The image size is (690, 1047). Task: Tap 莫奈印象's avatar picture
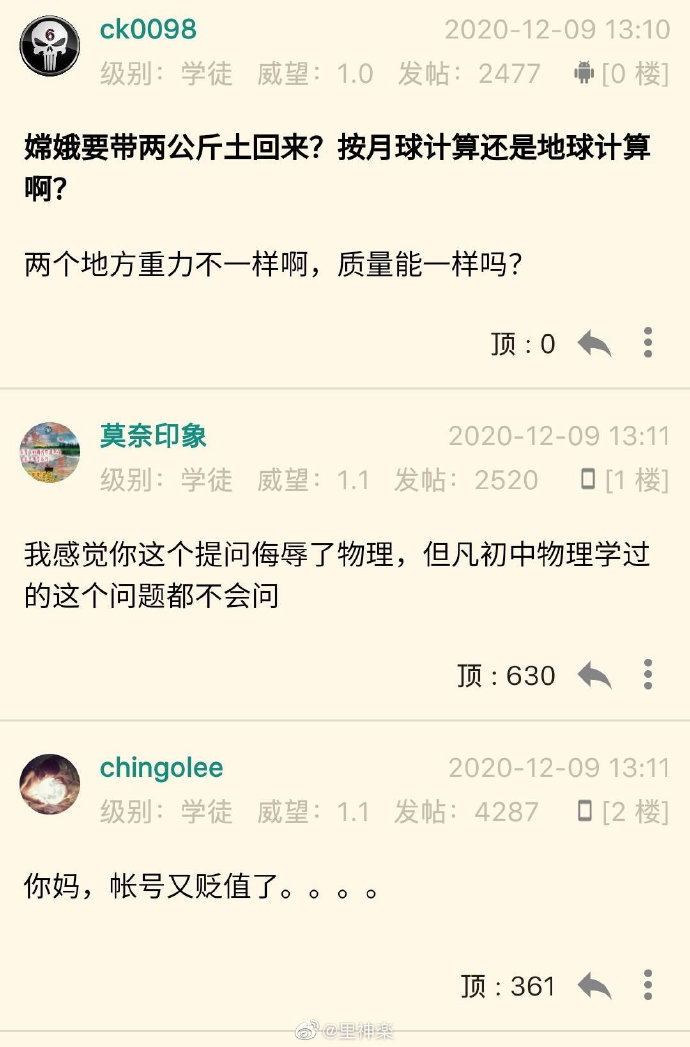pyautogui.click(x=49, y=452)
